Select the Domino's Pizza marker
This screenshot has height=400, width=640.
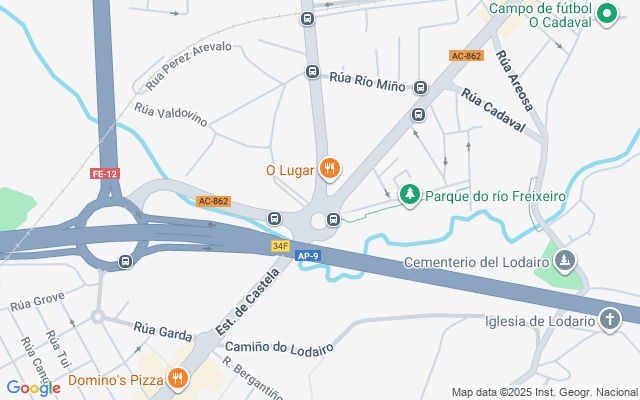click(x=177, y=378)
